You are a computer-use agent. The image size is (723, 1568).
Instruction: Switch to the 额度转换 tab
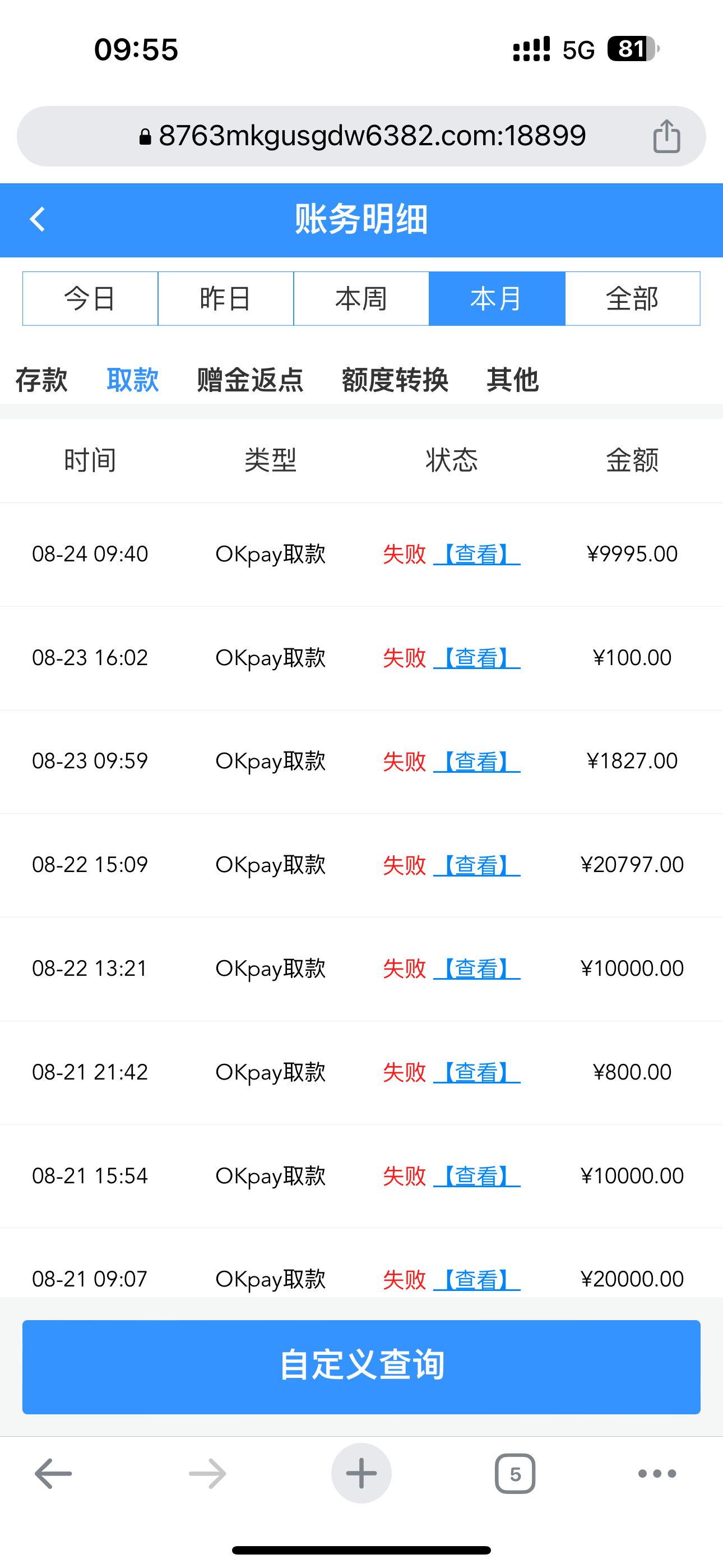coord(395,380)
